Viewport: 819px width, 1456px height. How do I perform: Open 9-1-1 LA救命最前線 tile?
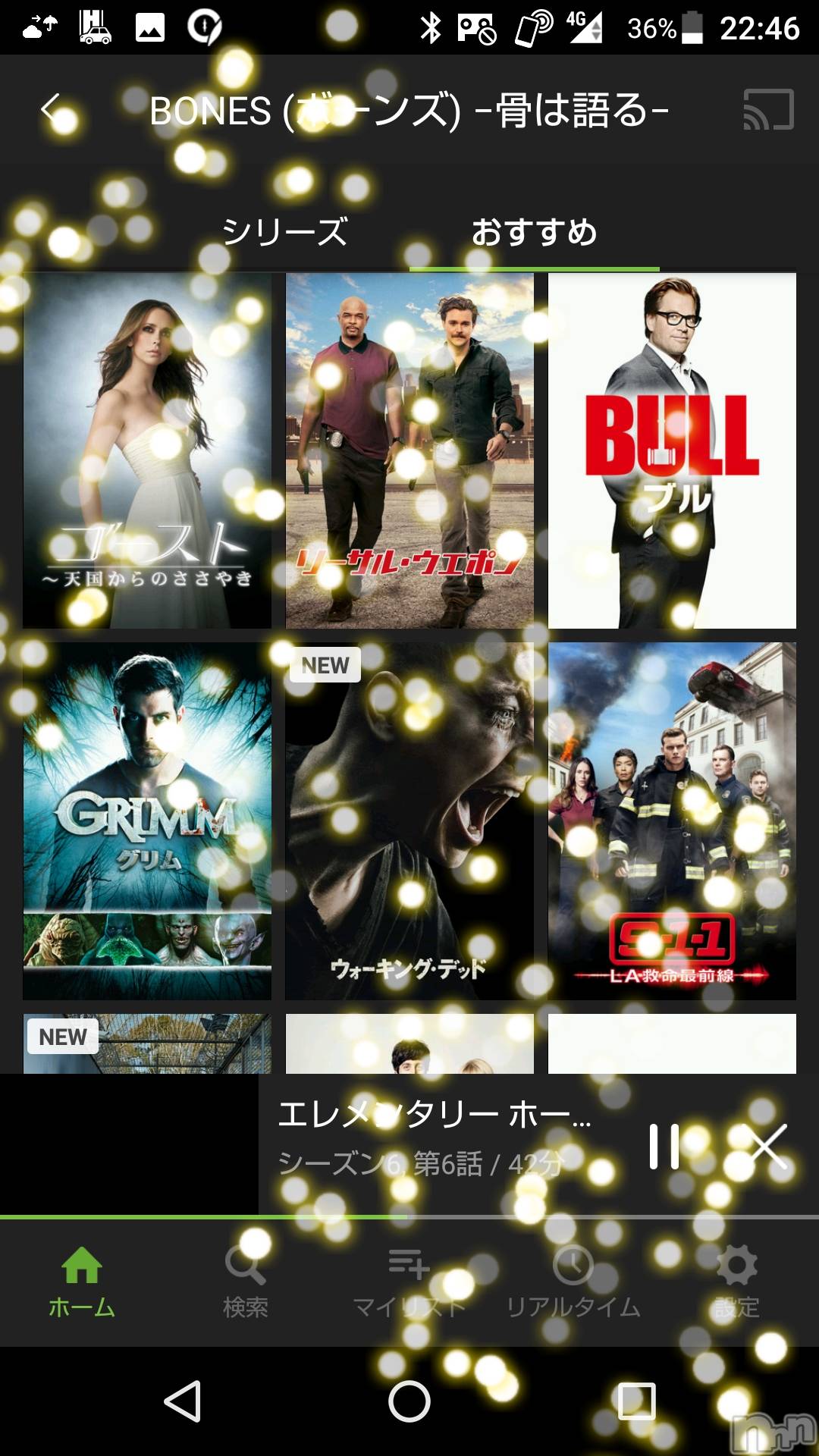click(672, 821)
